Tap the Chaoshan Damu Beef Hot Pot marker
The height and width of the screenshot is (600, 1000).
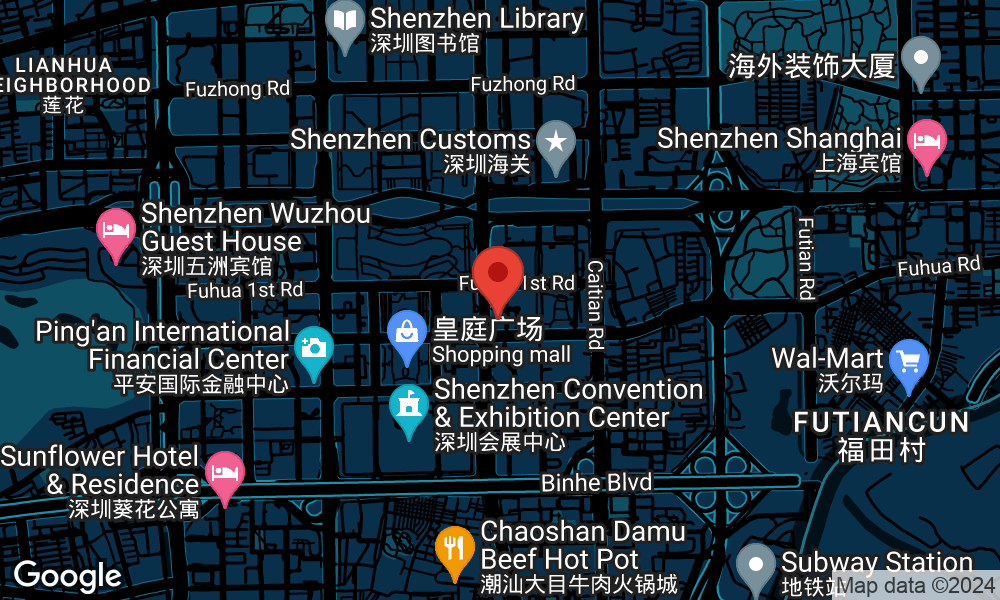(x=455, y=547)
